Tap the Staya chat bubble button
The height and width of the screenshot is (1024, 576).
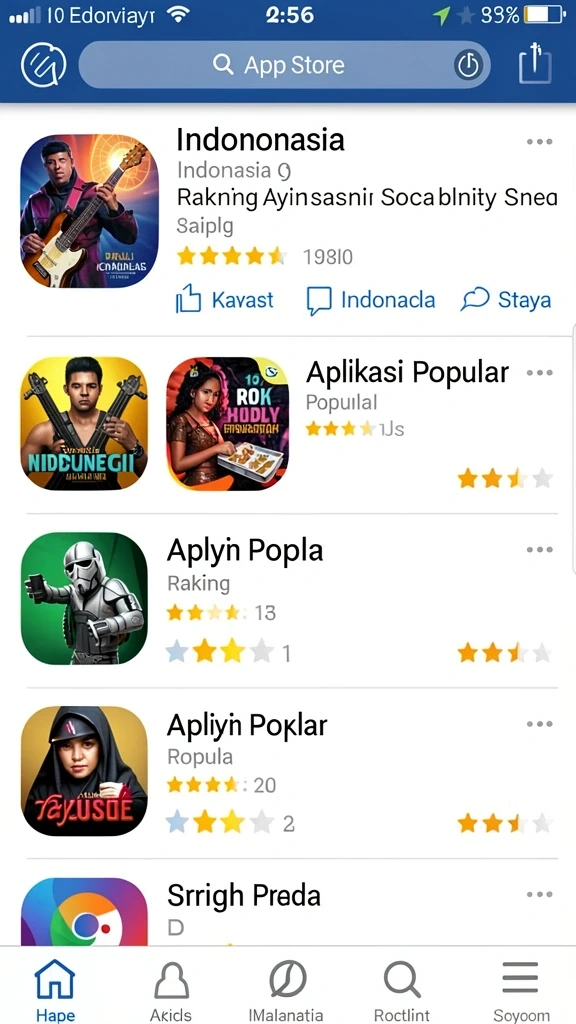(x=506, y=300)
